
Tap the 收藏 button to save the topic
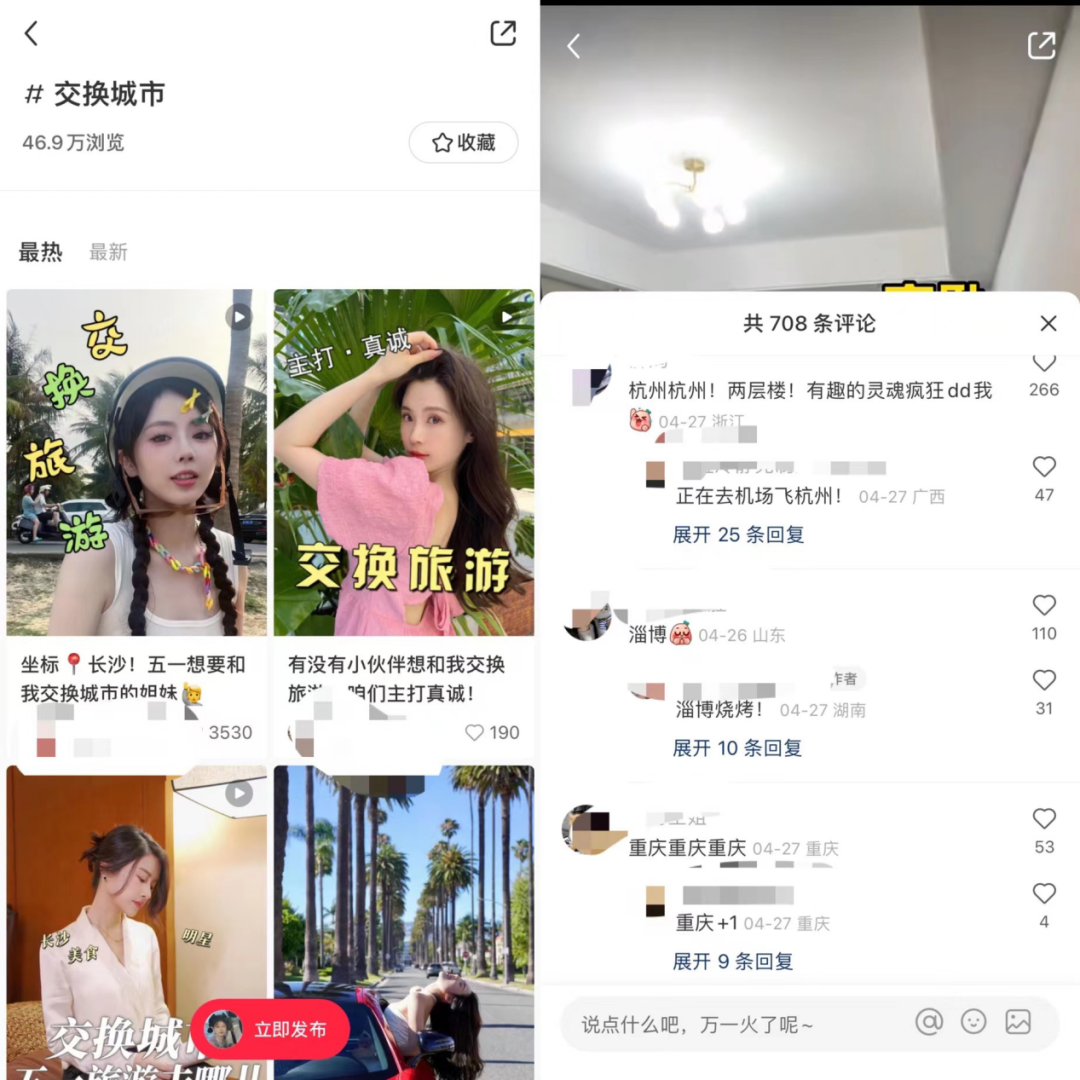click(463, 143)
